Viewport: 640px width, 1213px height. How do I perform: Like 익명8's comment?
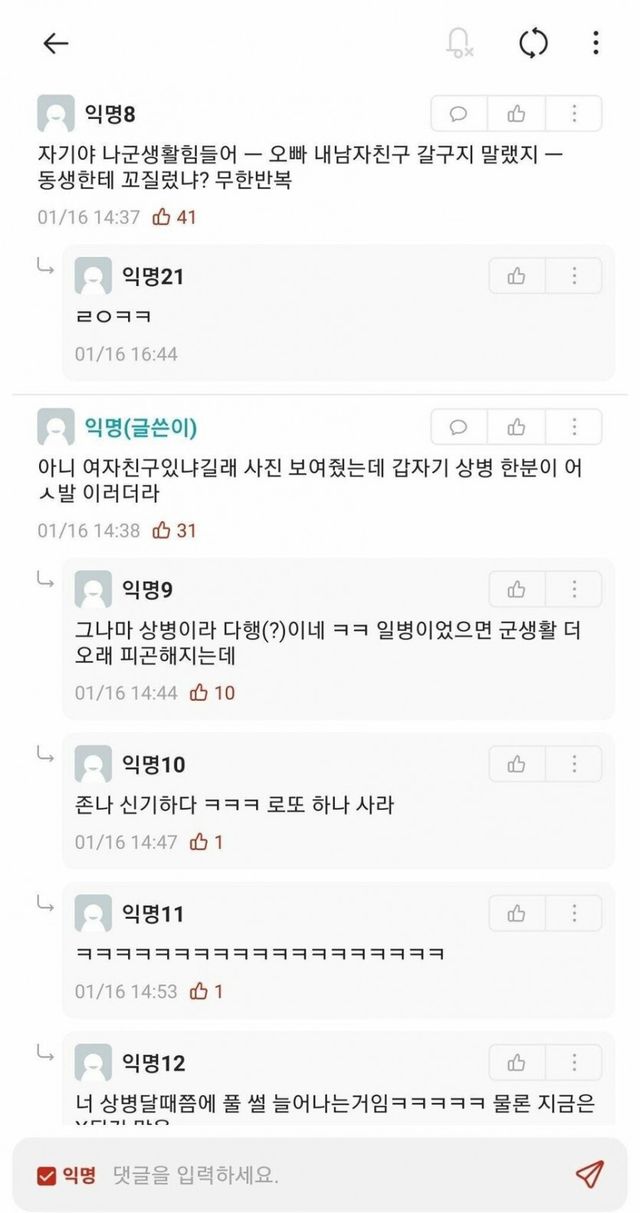[x=517, y=114]
